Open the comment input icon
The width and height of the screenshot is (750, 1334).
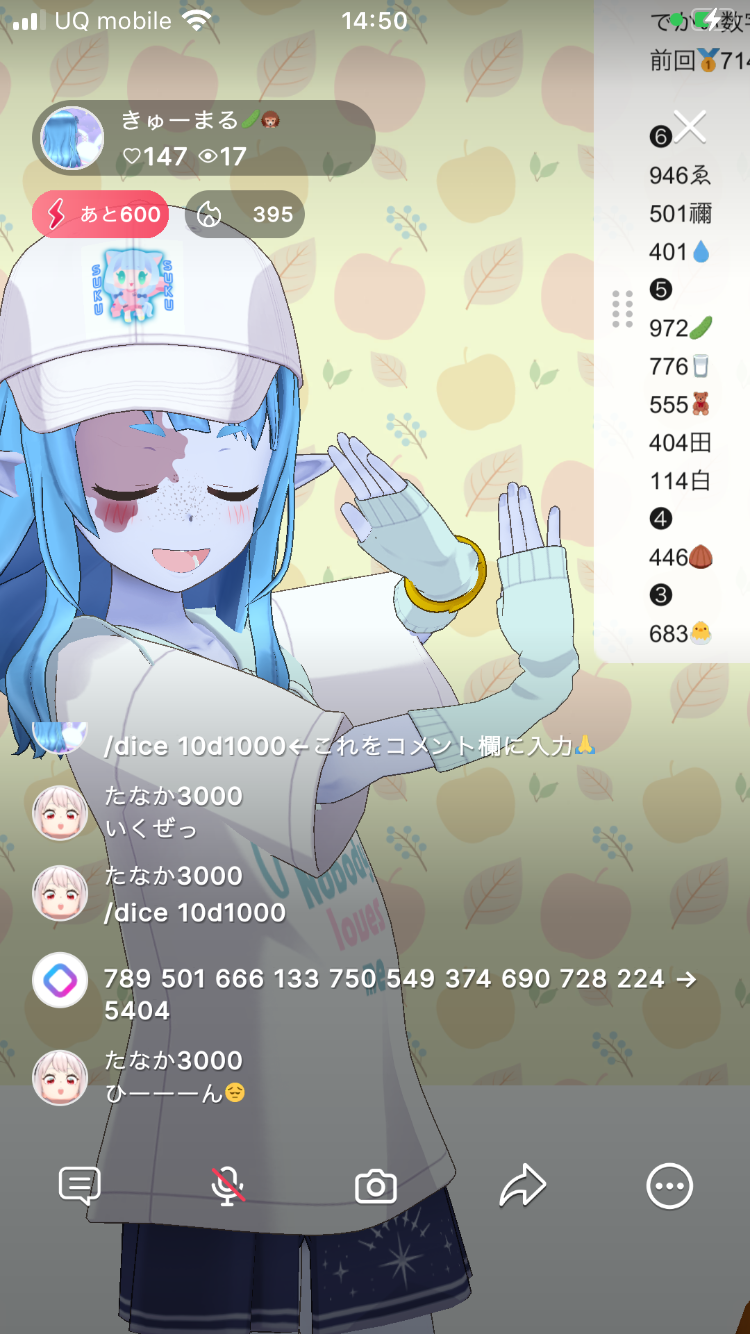click(x=80, y=1187)
